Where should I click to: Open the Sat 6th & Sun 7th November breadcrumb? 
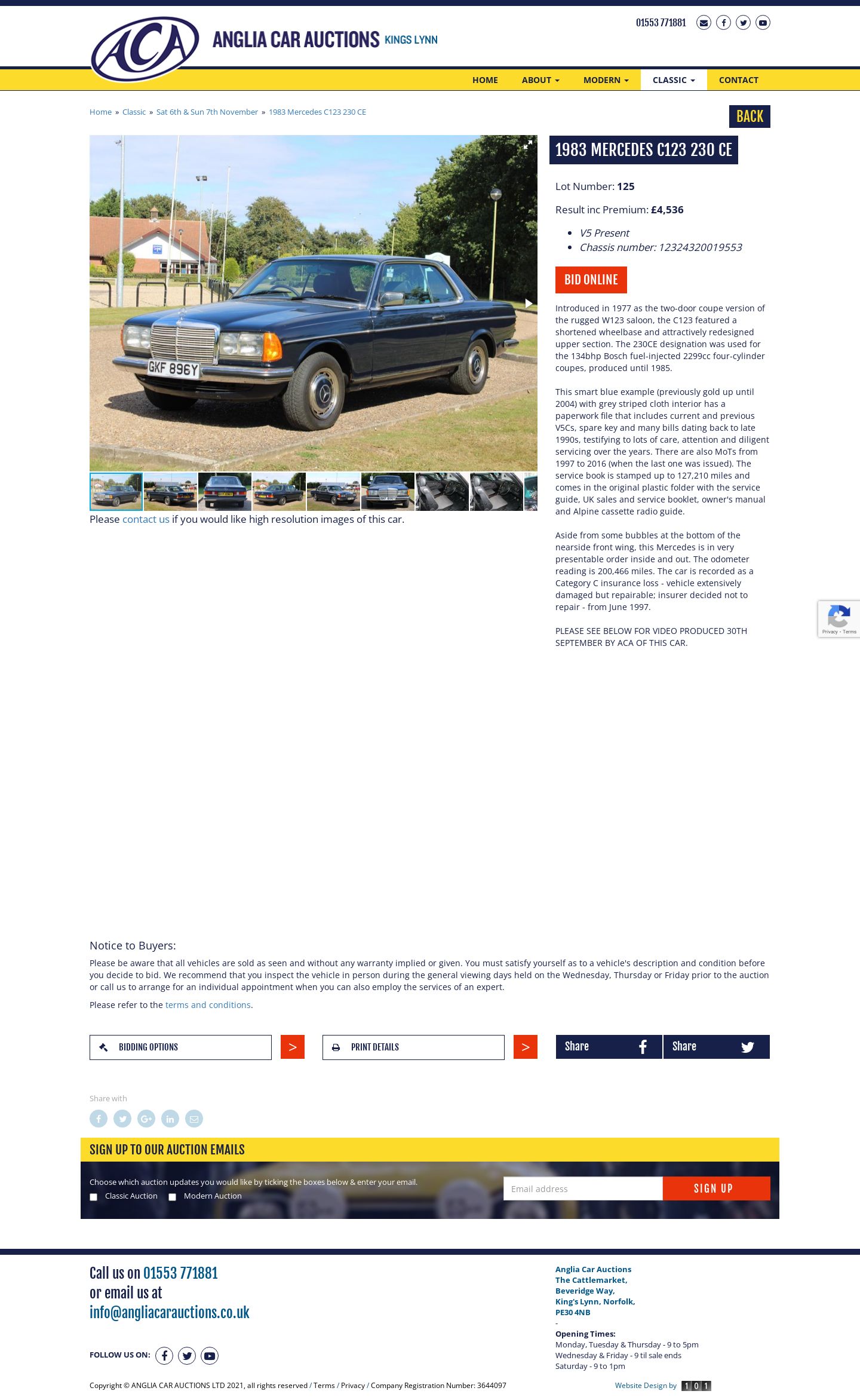tap(207, 112)
